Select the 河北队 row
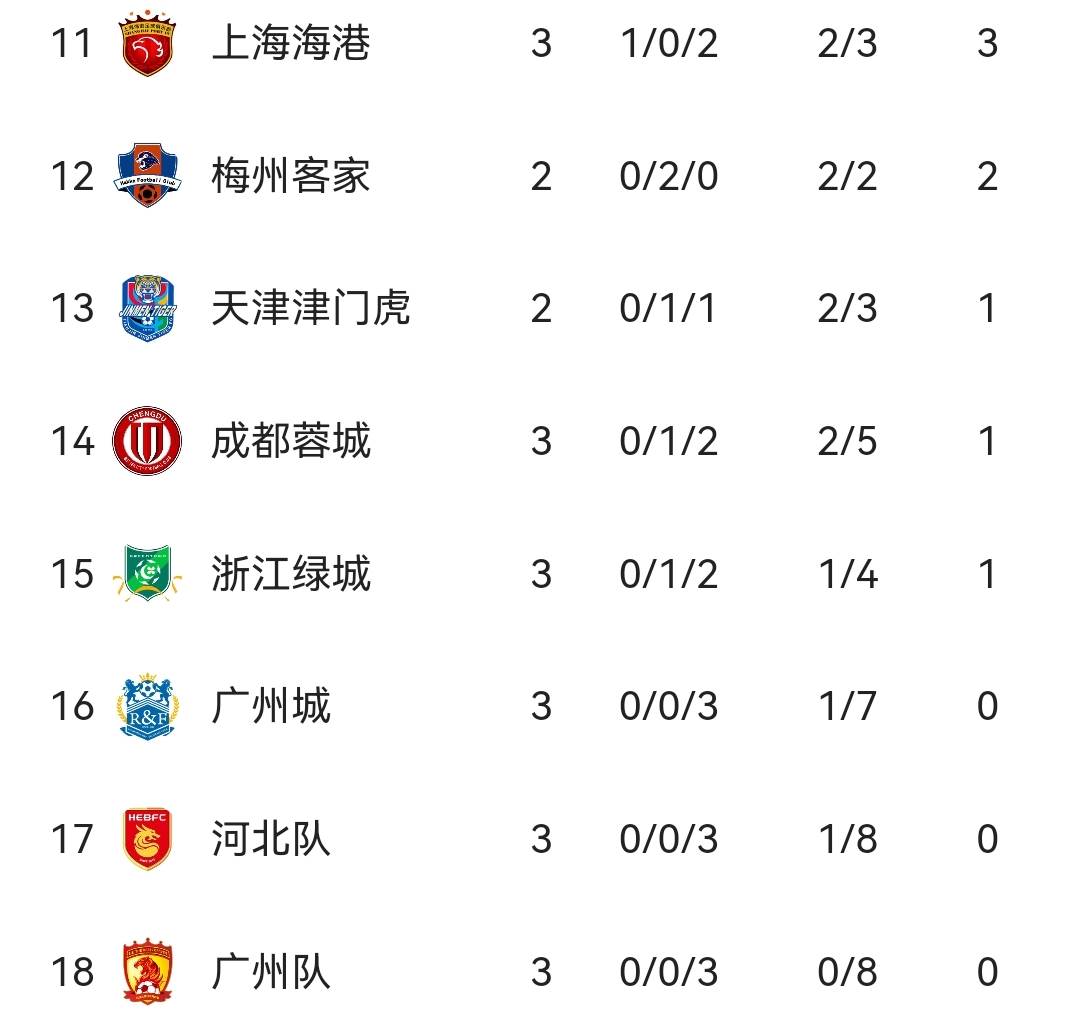The height and width of the screenshot is (1024, 1080). (x=270, y=839)
